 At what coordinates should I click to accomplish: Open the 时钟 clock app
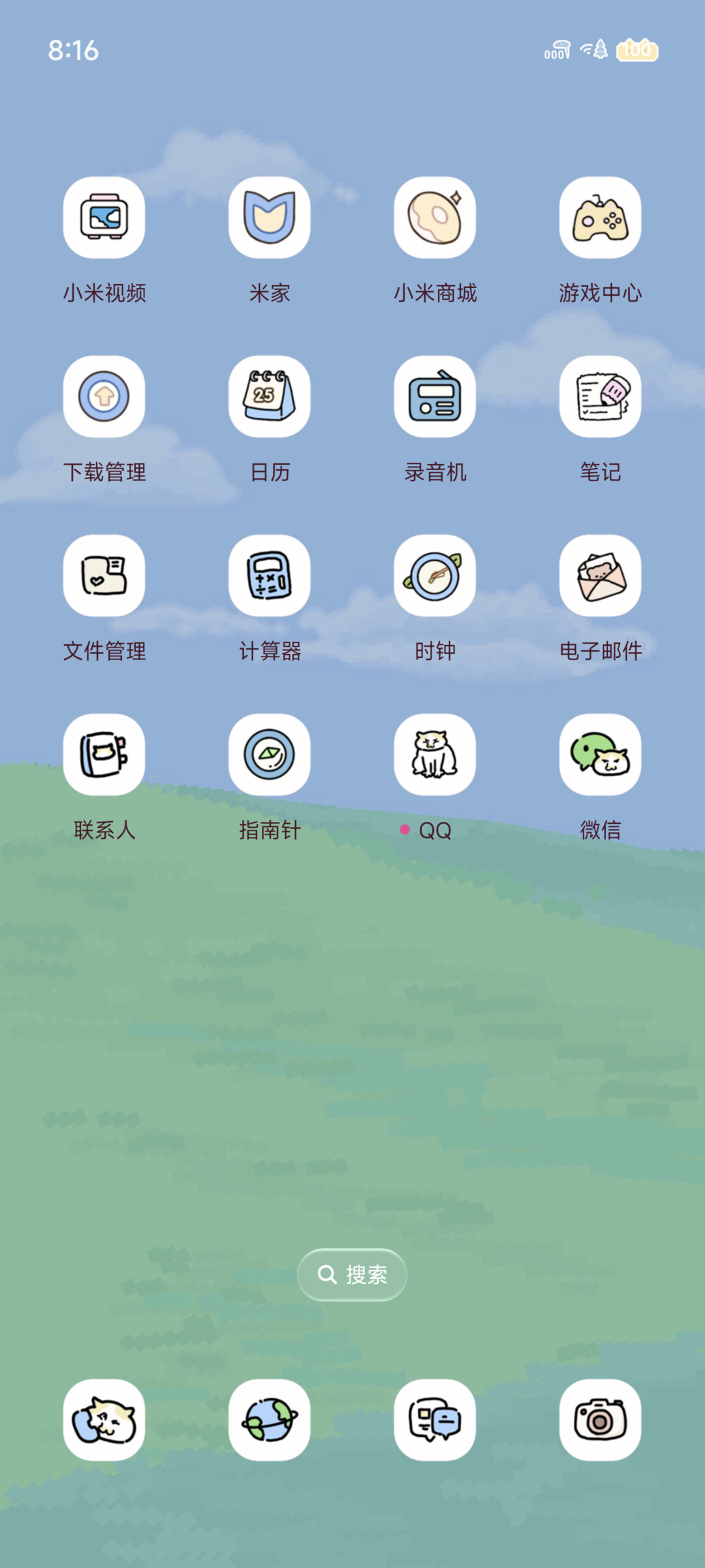coord(435,576)
